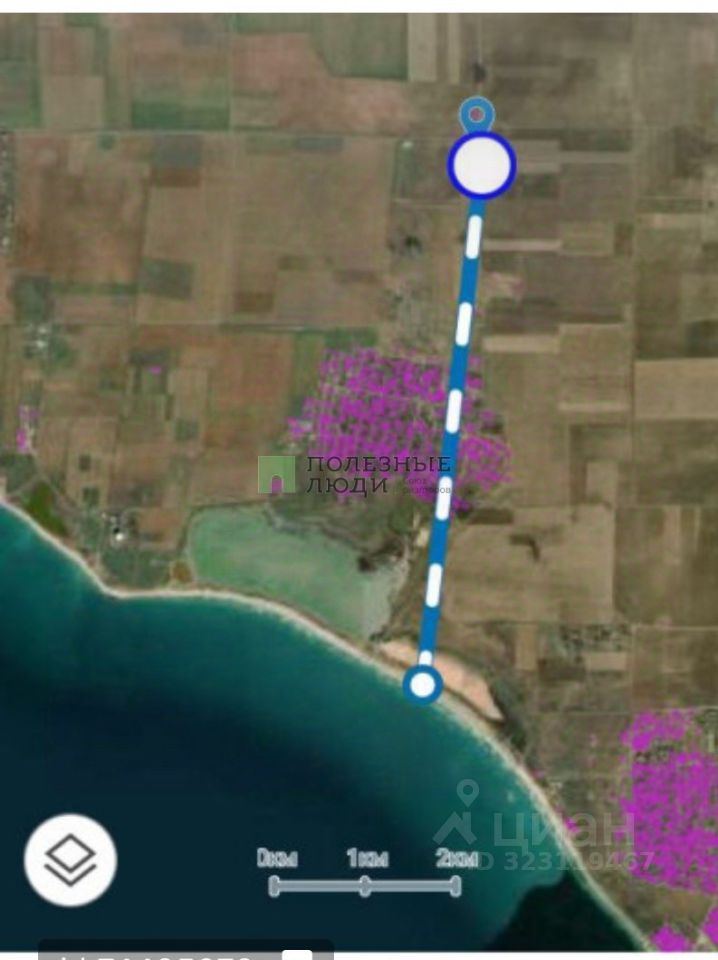The height and width of the screenshot is (960, 718).
Task: Tap the measurement start point at the shore
Action: click(x=423, y=685)
